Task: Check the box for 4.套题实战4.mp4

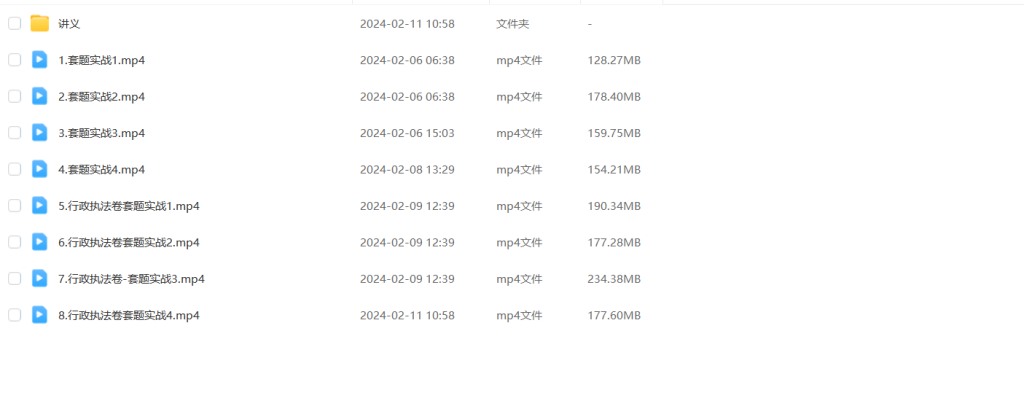Action: coord(15,169)
